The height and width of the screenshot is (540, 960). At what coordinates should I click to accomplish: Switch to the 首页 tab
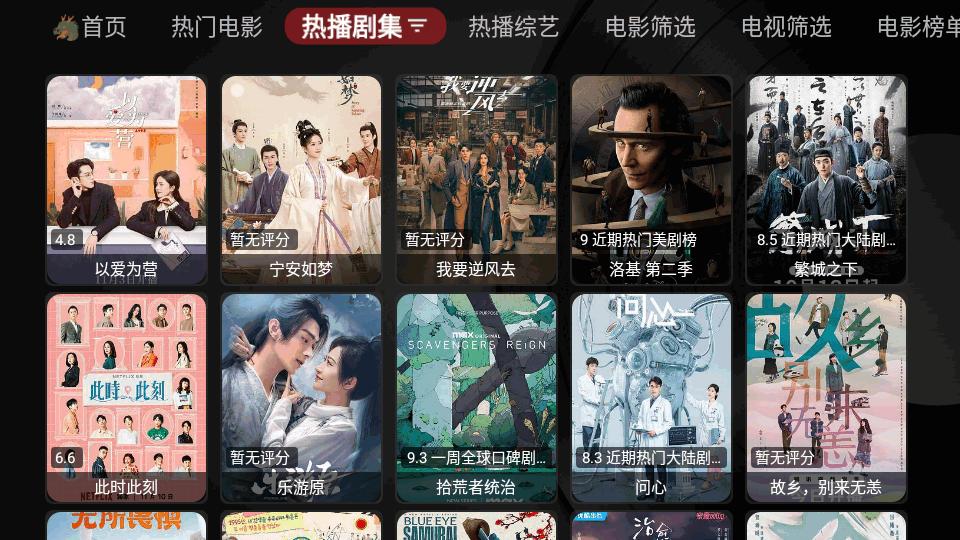click(x=91, y=27)
